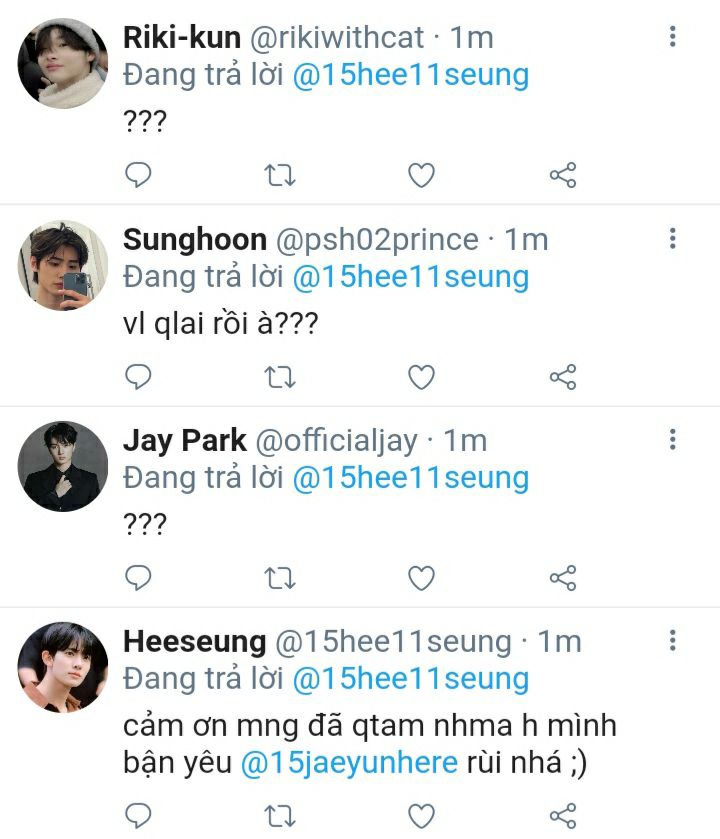Open Jay Park's profile avatar
The image size is (720, 839).
(x=63, y=465)
